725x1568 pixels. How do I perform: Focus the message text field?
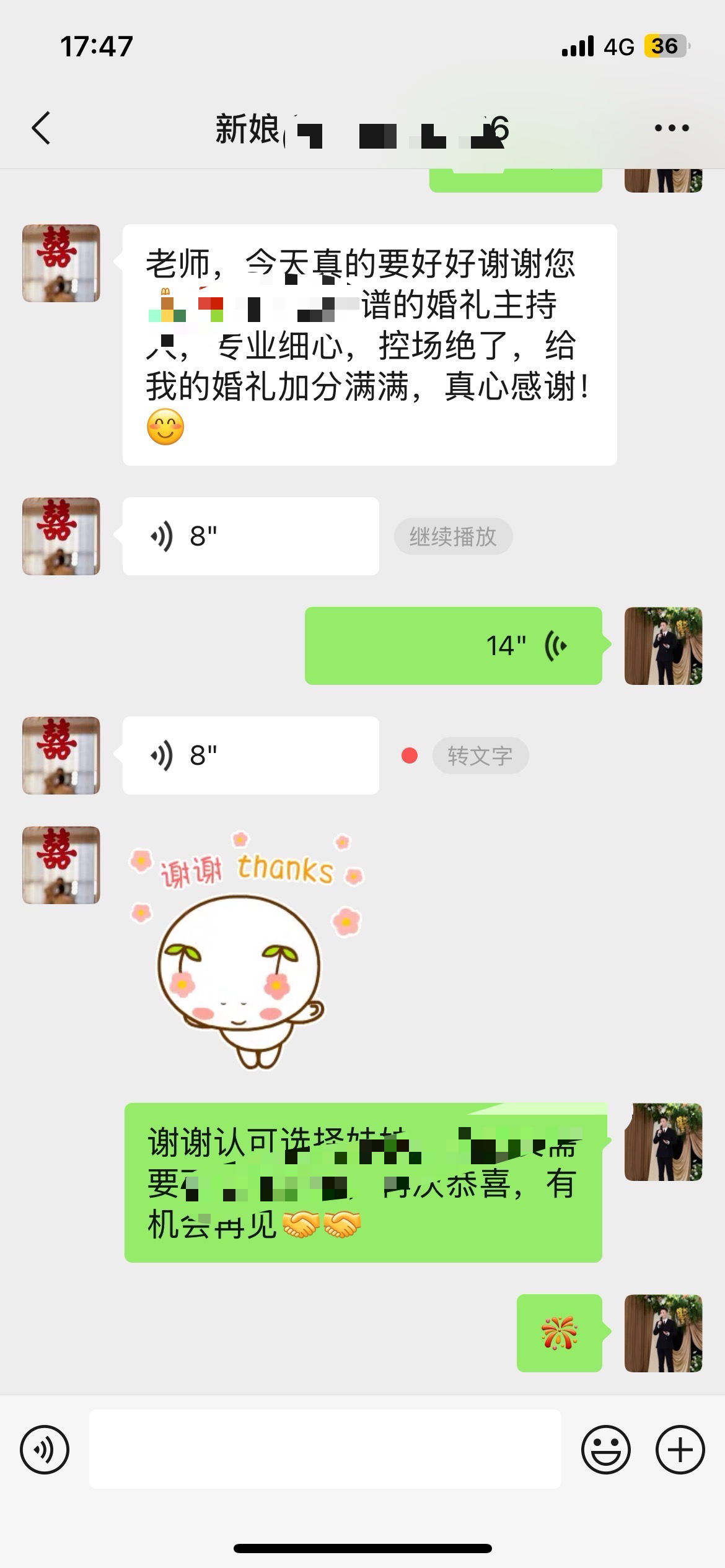325,1449
